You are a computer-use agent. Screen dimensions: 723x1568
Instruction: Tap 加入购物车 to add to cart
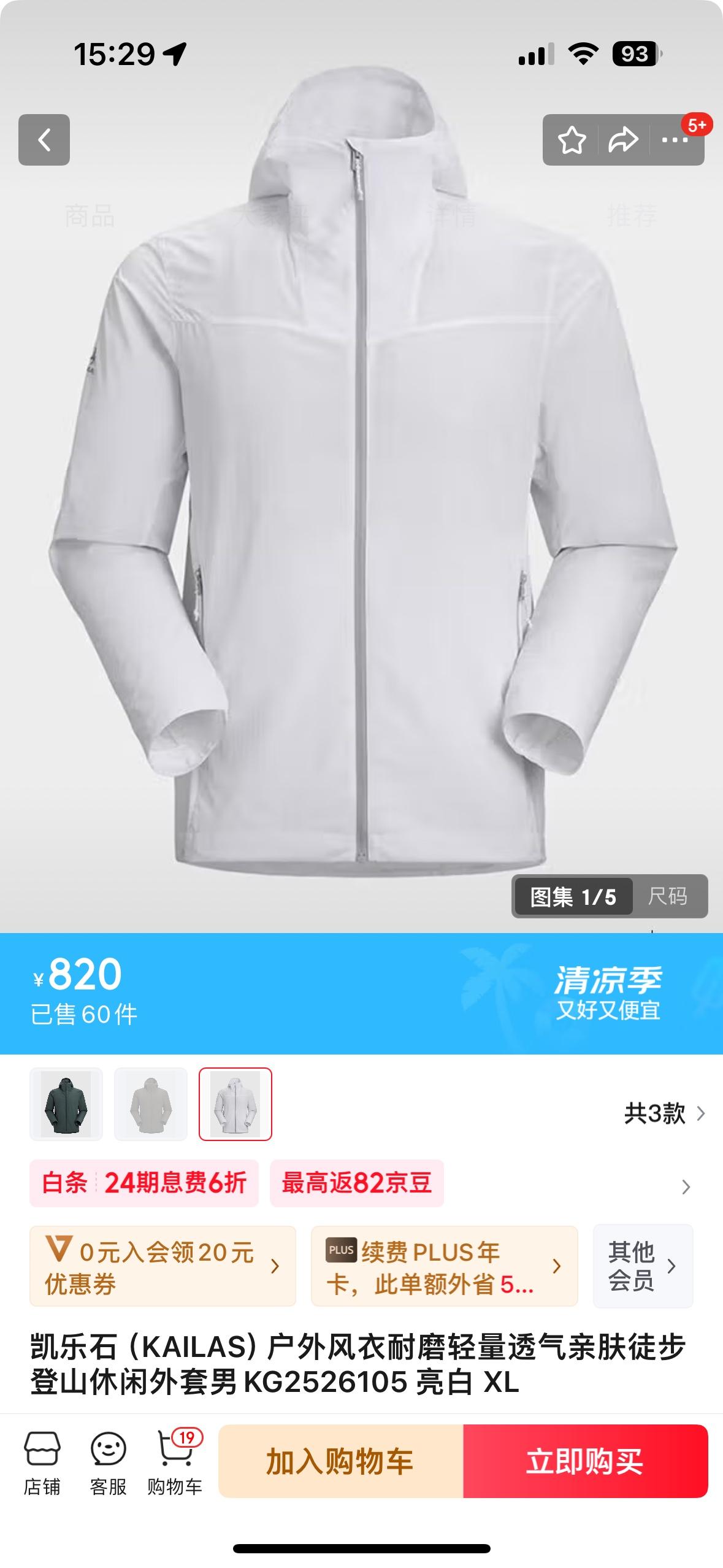(x=341, y=1461)
